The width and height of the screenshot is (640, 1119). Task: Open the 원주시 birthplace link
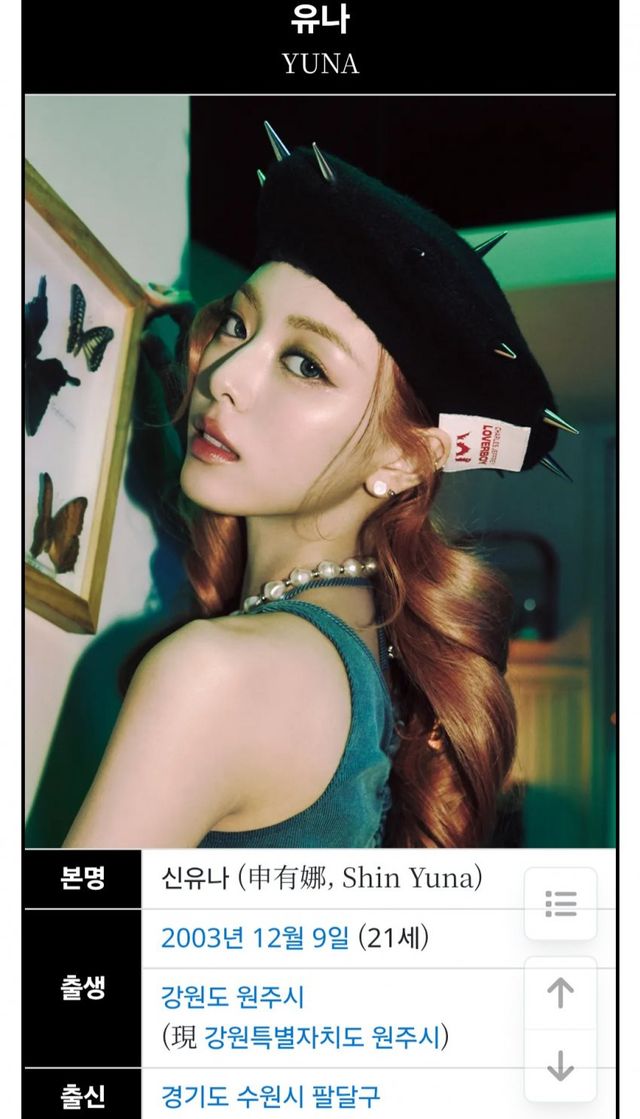tap(271, 997)
